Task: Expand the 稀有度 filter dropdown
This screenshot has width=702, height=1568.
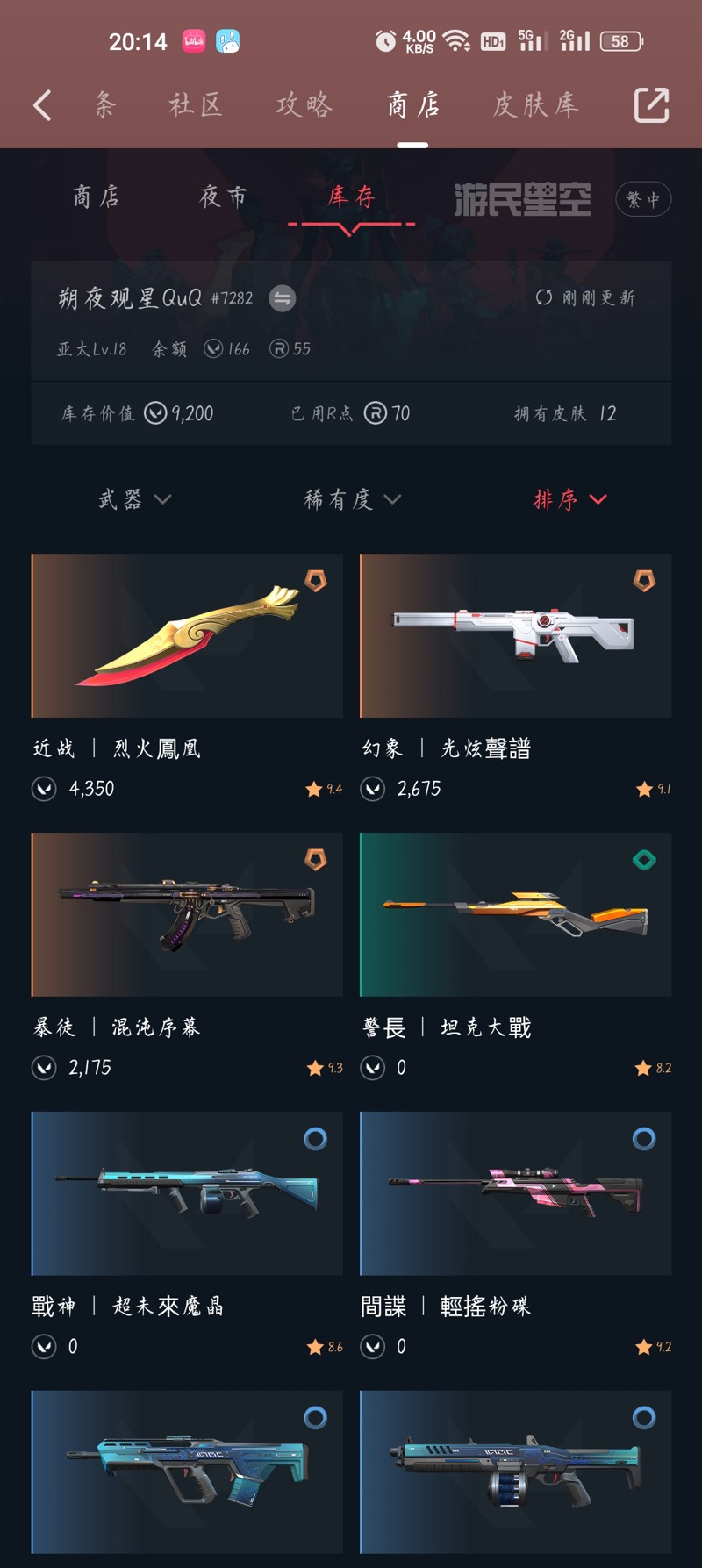Action: pos(352,499)
